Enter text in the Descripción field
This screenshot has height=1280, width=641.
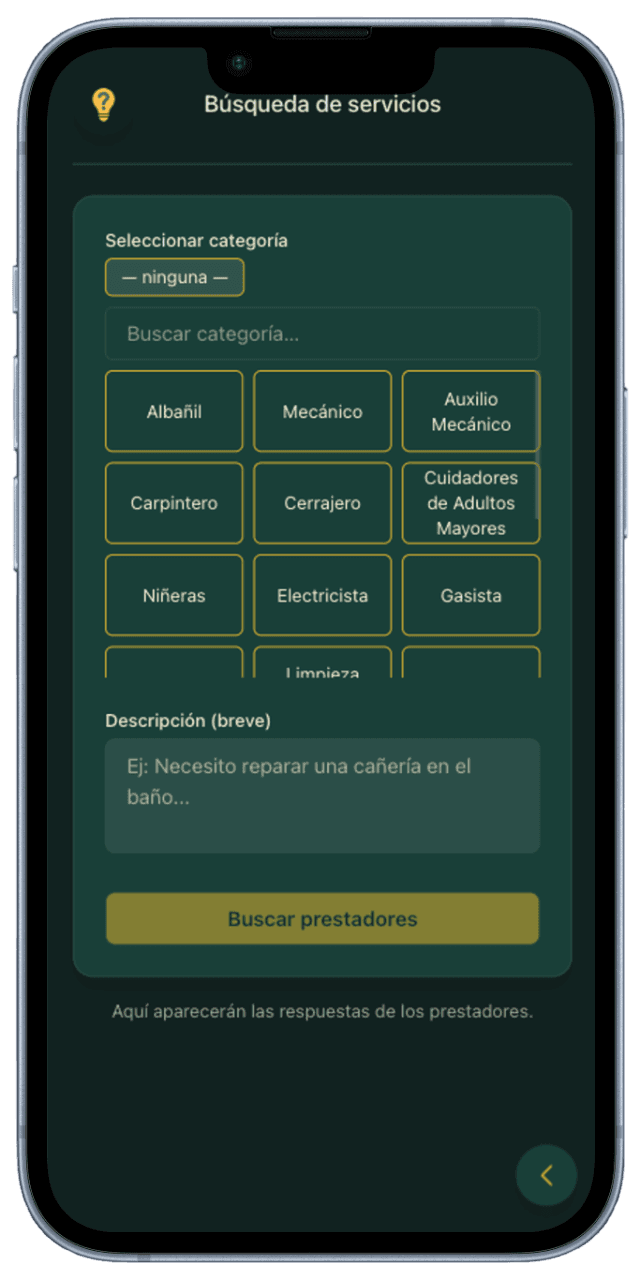point(322,795)
